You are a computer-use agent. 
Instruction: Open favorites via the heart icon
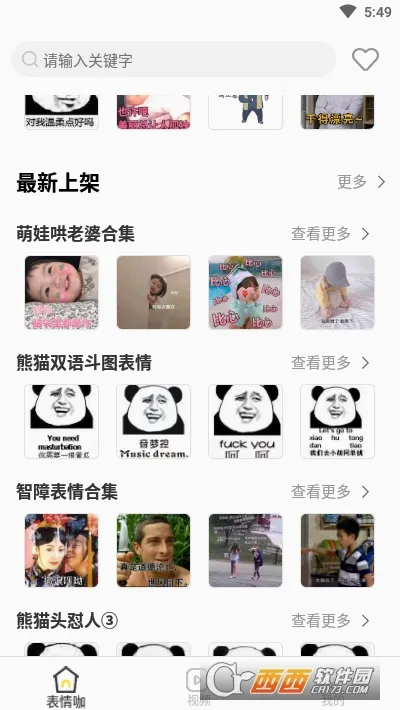(x=366, y=59)
